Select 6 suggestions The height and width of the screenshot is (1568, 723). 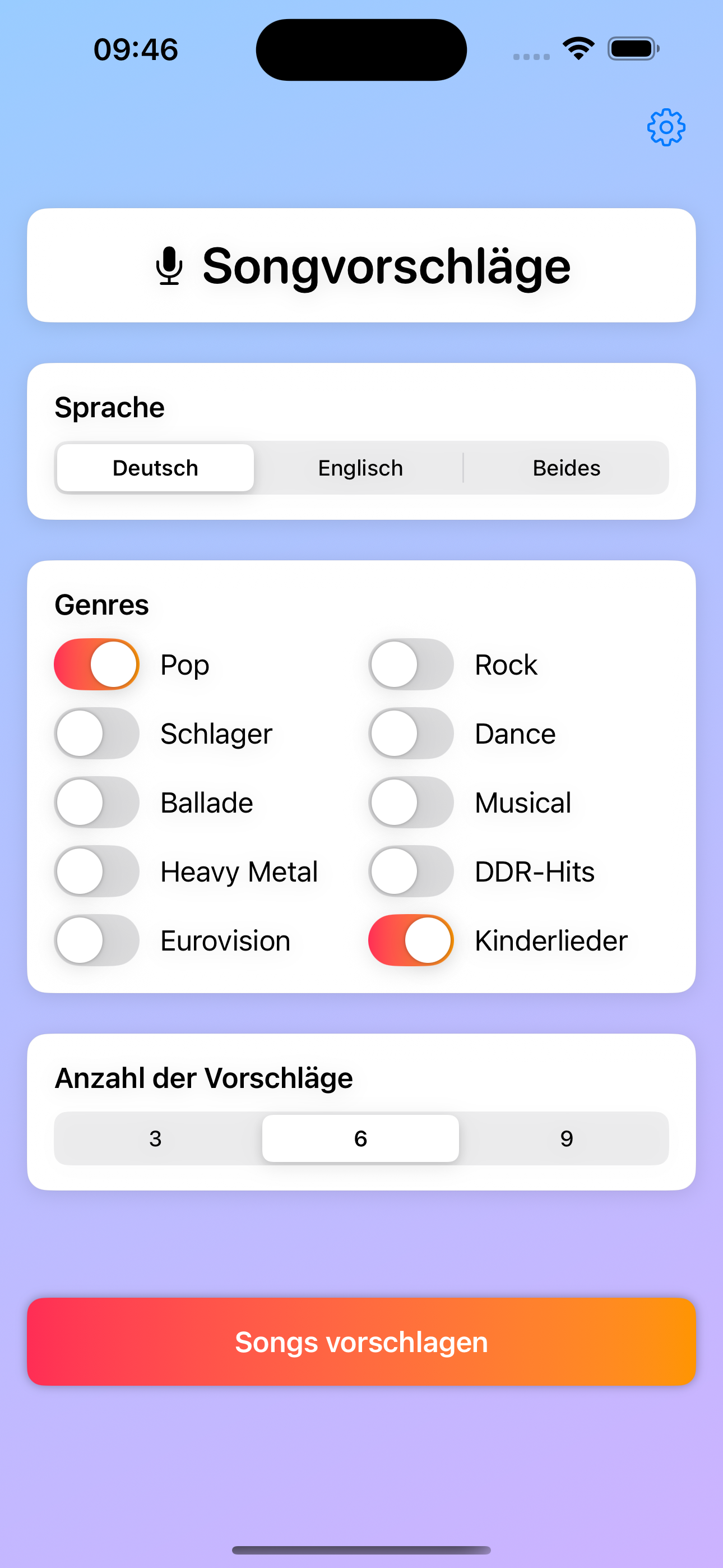pyautogui.click(x=360, y=1138)
